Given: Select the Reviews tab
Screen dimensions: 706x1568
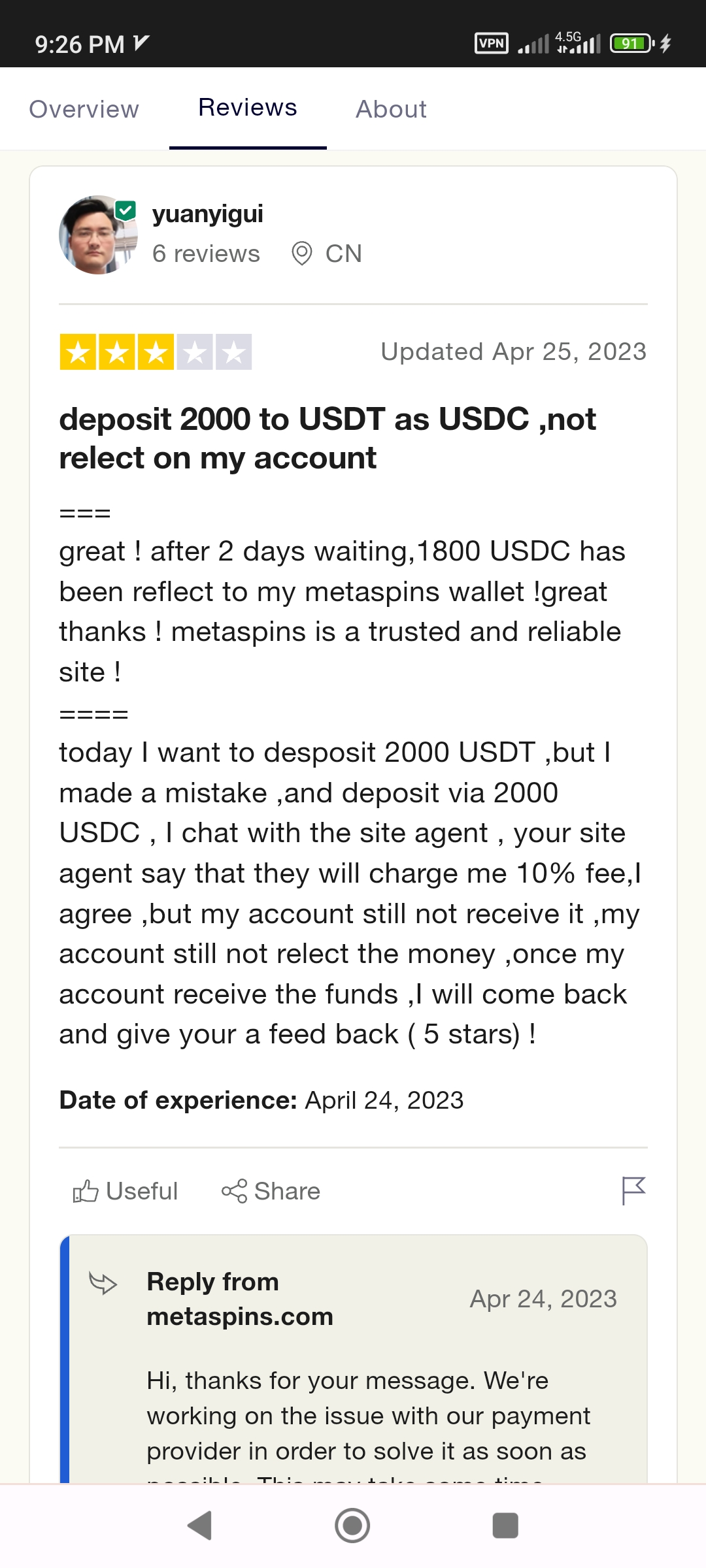Looking at the screenshot, I should click(248, 108).
